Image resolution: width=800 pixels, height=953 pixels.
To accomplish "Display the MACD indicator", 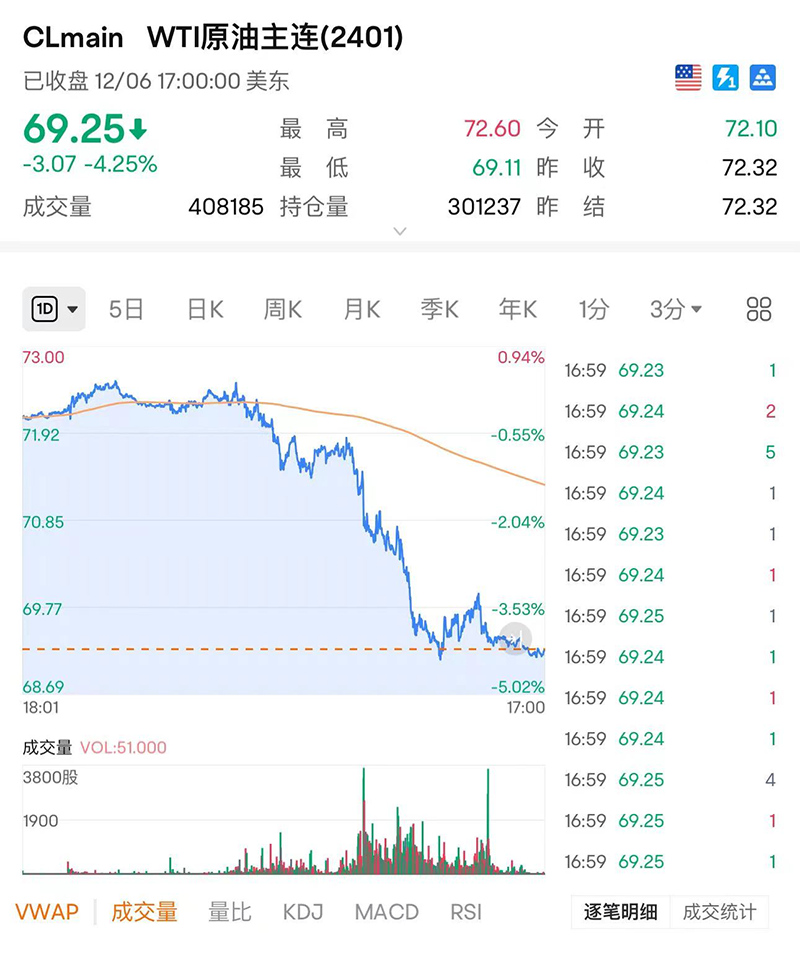I will pos(386,912).
